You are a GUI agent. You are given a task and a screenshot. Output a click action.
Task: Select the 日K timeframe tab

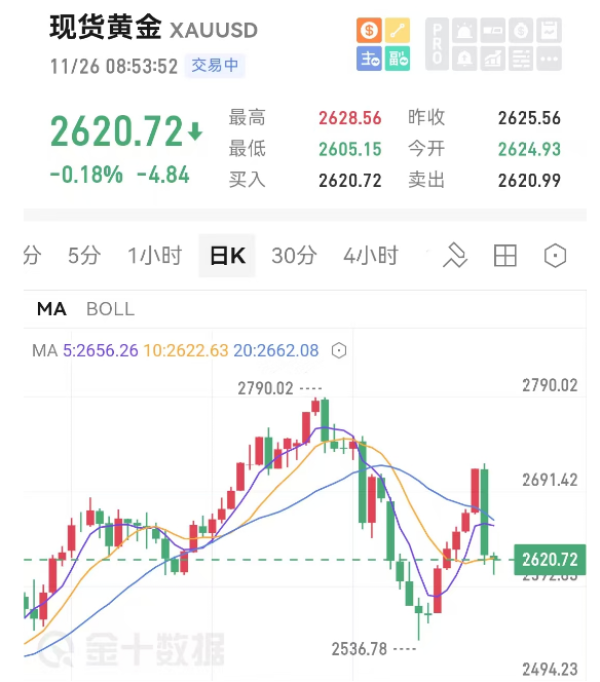coord(227,256)
